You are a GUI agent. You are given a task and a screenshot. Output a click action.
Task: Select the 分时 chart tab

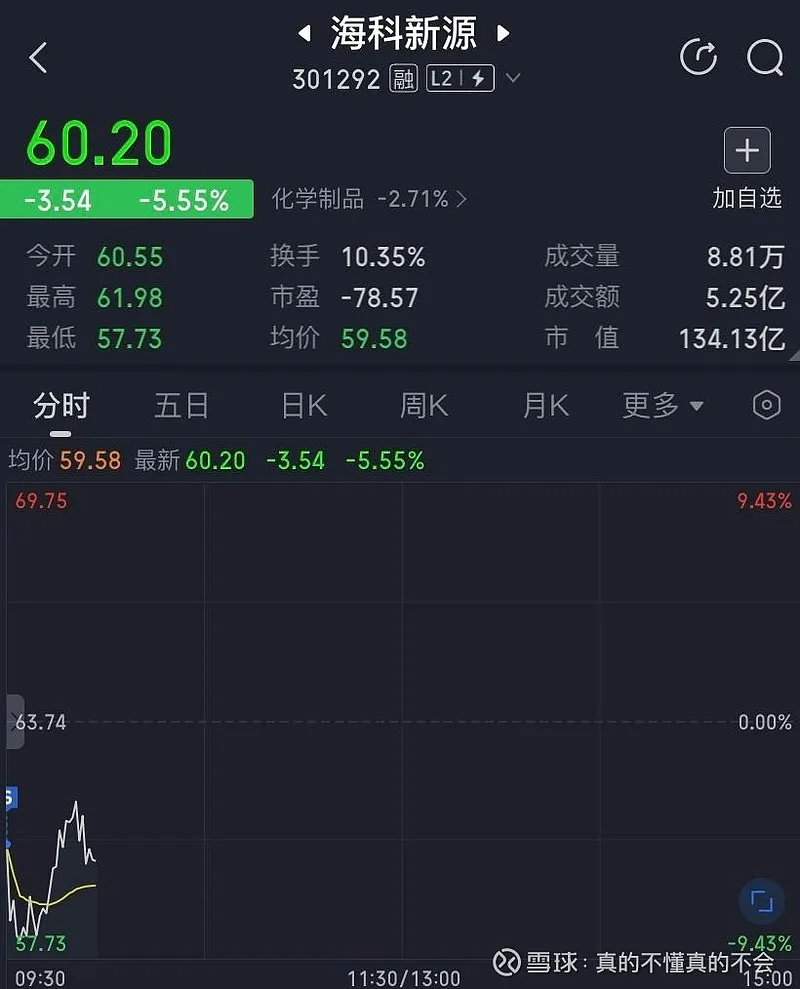pyautogui.click(x=61, y=406)
